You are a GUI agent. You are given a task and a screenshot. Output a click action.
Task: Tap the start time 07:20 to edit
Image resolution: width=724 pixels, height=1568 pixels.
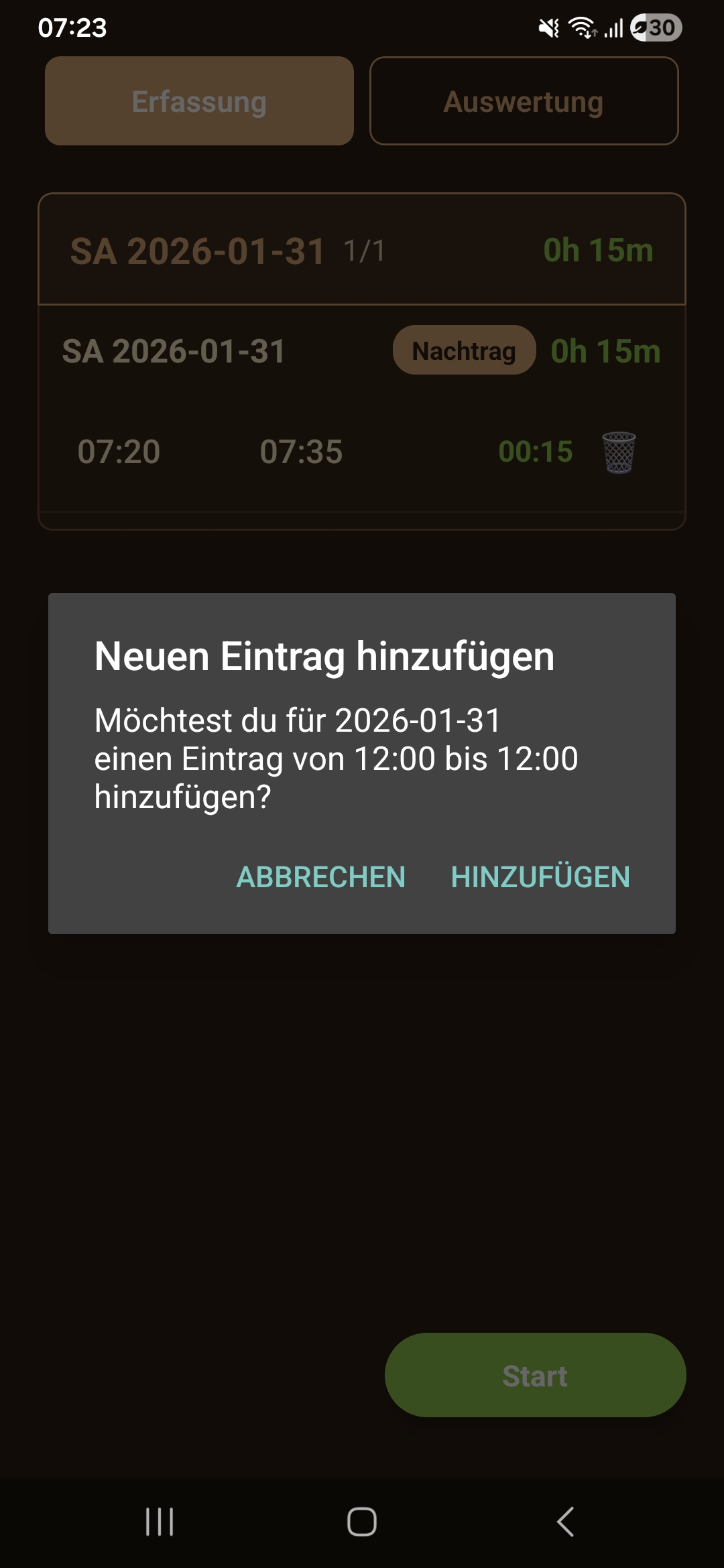pos(118,453)
